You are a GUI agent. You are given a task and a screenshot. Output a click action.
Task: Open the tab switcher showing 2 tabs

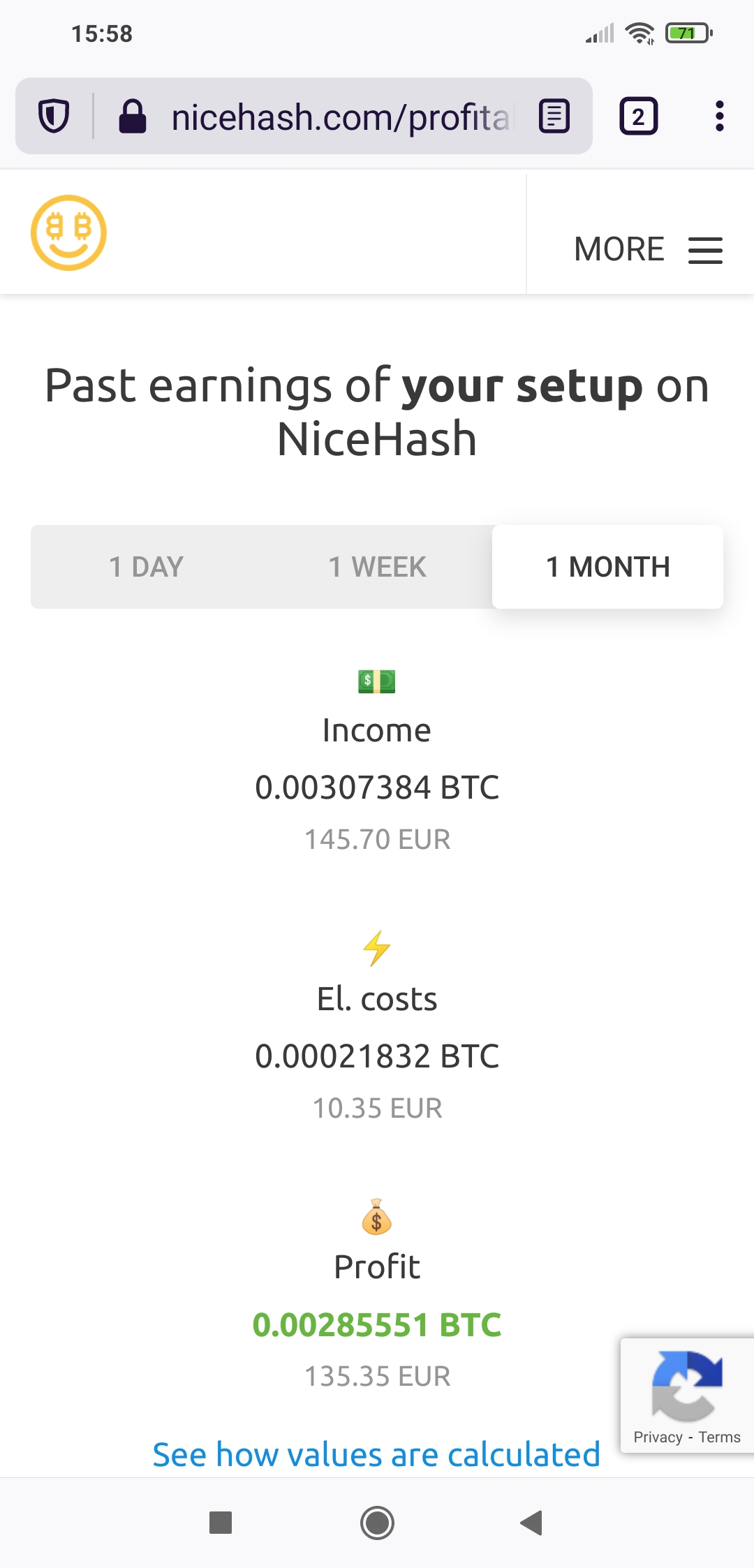click(x=638, y=116)
